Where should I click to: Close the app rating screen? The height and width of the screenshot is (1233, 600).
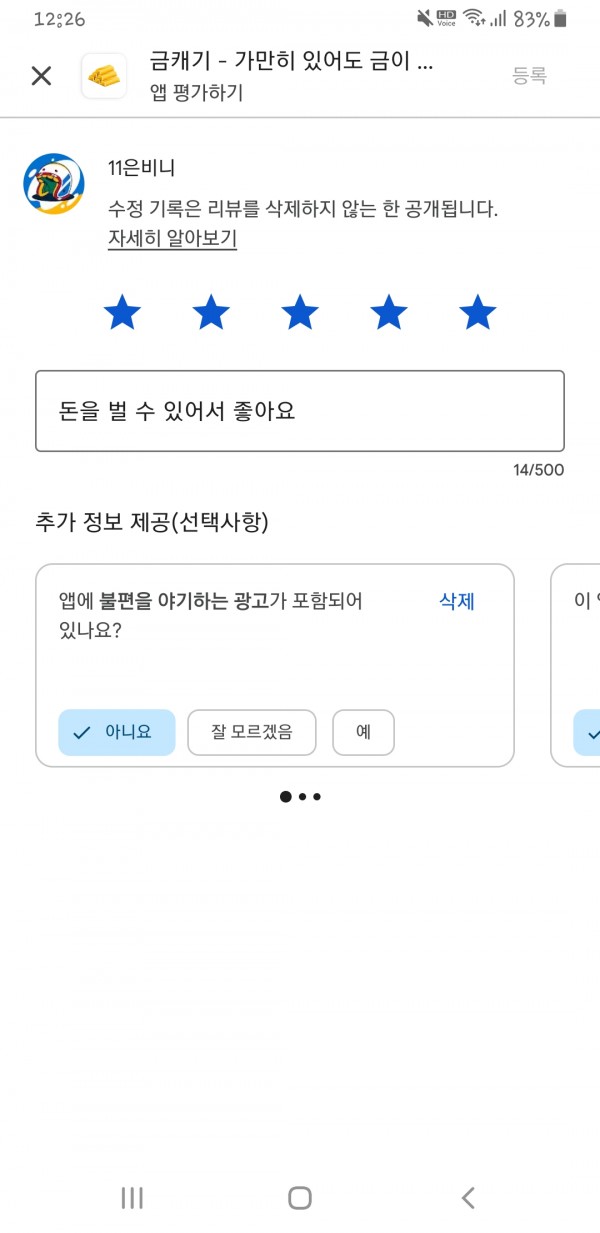[41, 76]
